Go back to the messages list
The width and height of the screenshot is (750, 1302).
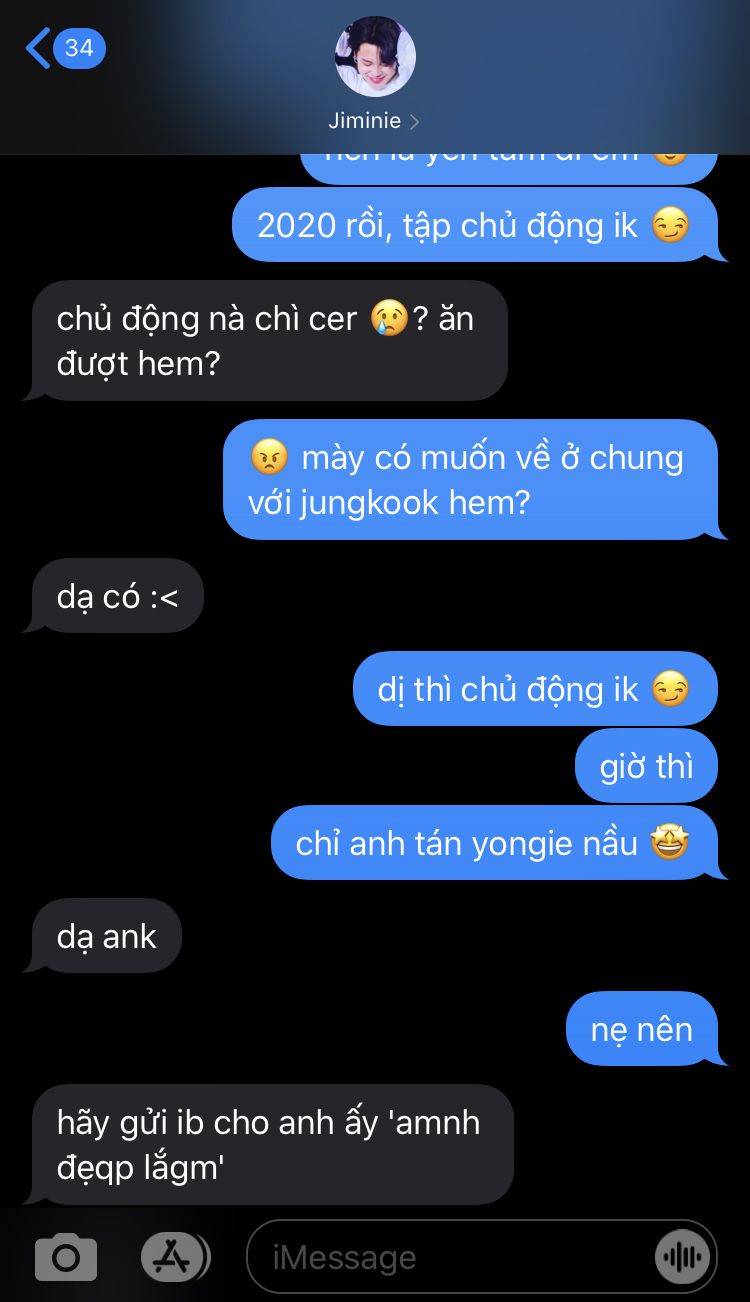[62, 49]
